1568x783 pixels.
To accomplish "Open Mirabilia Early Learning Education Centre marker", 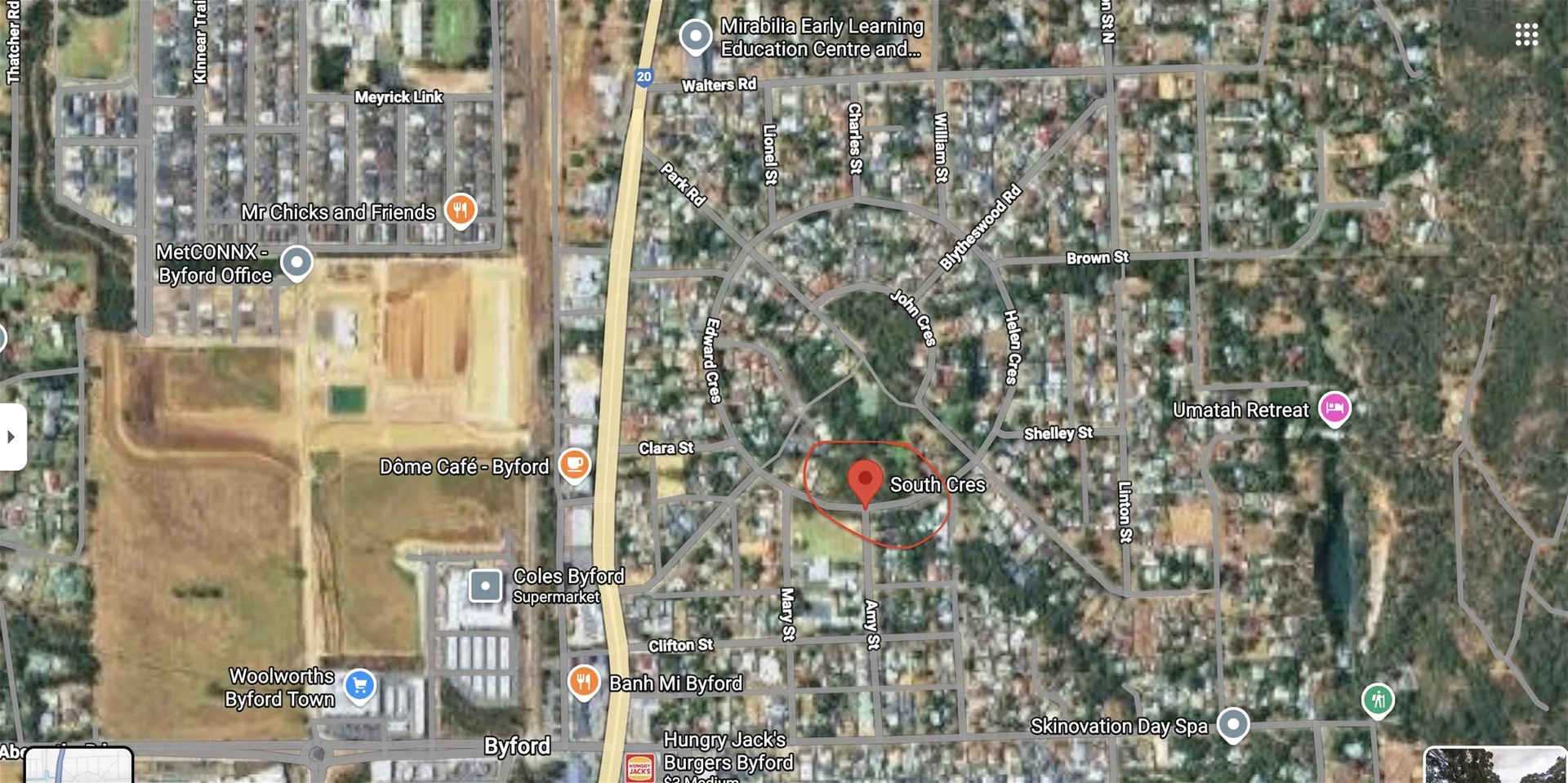I will (x=695, y=36).
